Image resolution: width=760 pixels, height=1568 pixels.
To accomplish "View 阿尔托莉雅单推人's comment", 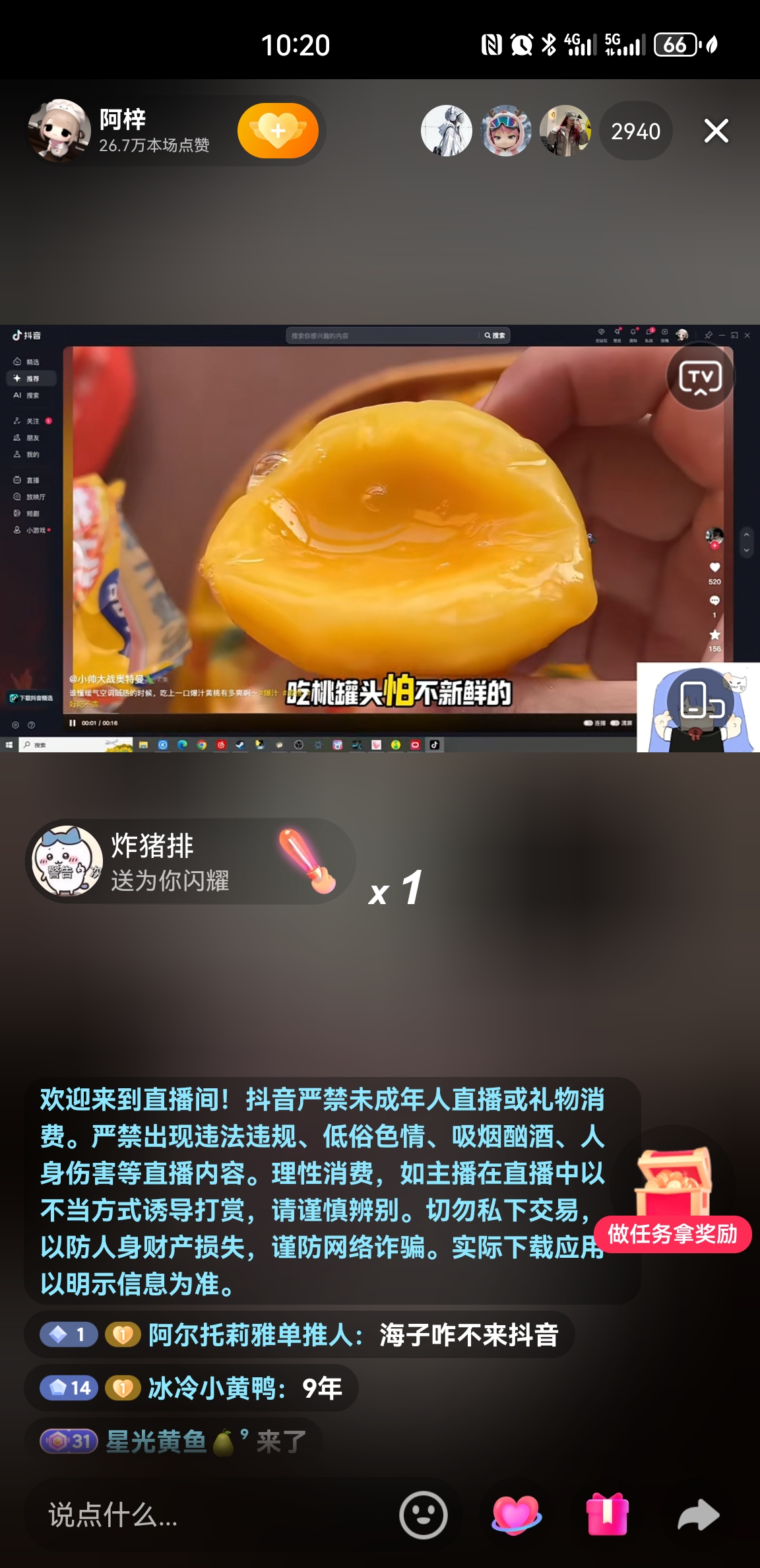I will coord(300,1335).
